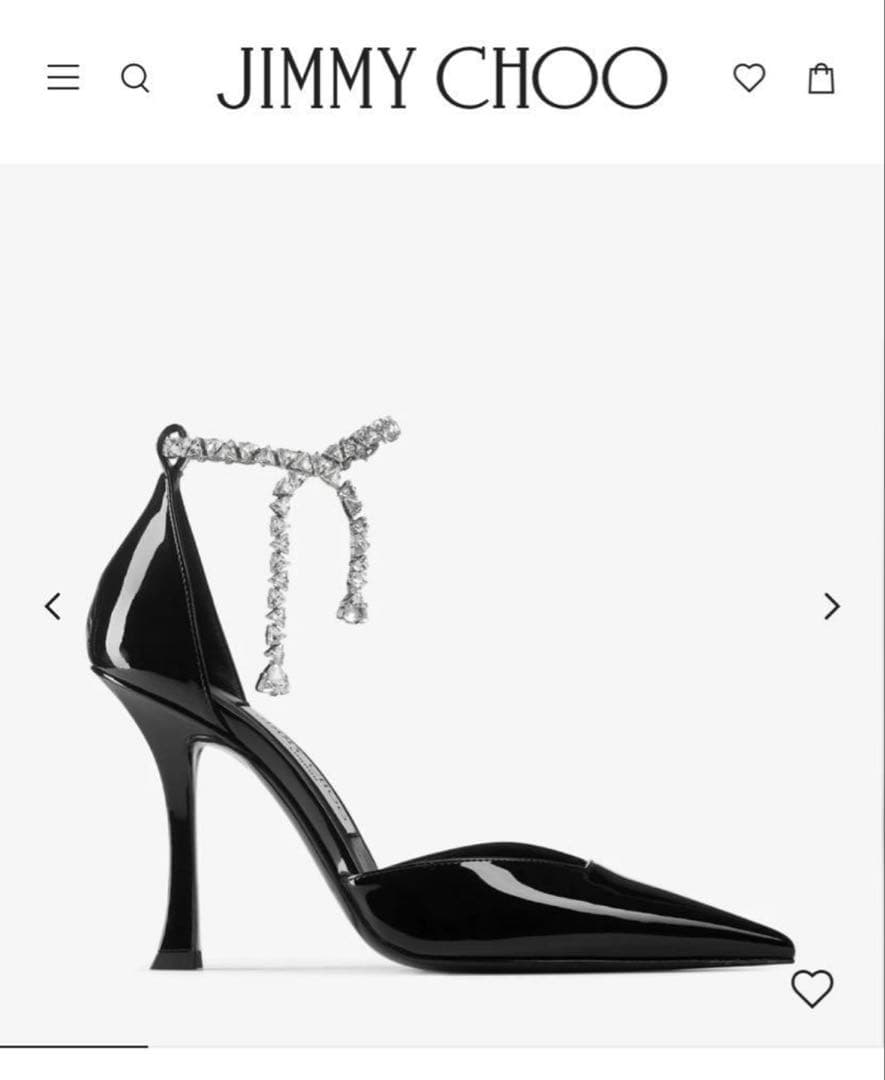Click the header heart to see saved items
885x1080 pixels.
pos(751,78)
